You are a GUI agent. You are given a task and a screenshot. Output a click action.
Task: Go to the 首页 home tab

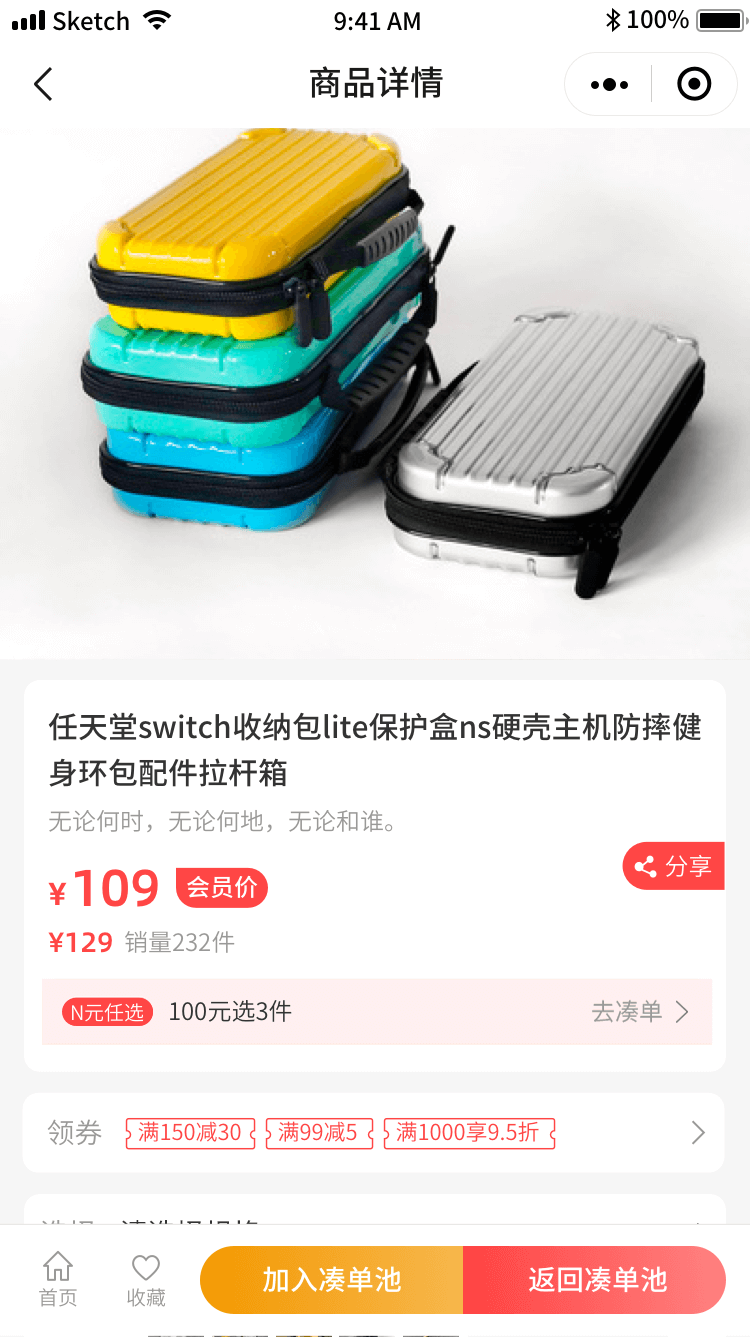tap(58, 1280)
